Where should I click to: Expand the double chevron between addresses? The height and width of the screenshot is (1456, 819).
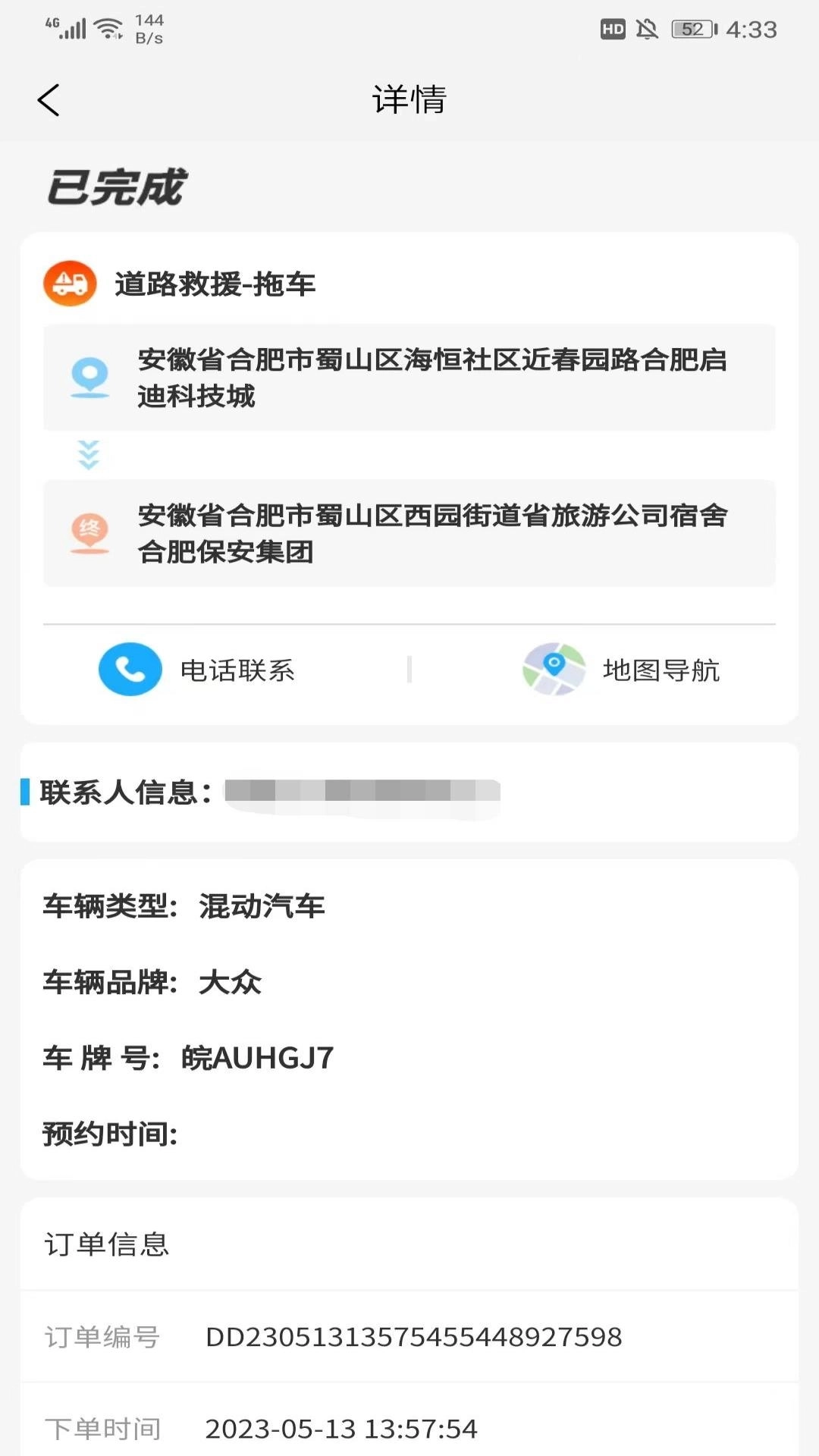click(89, 453)
